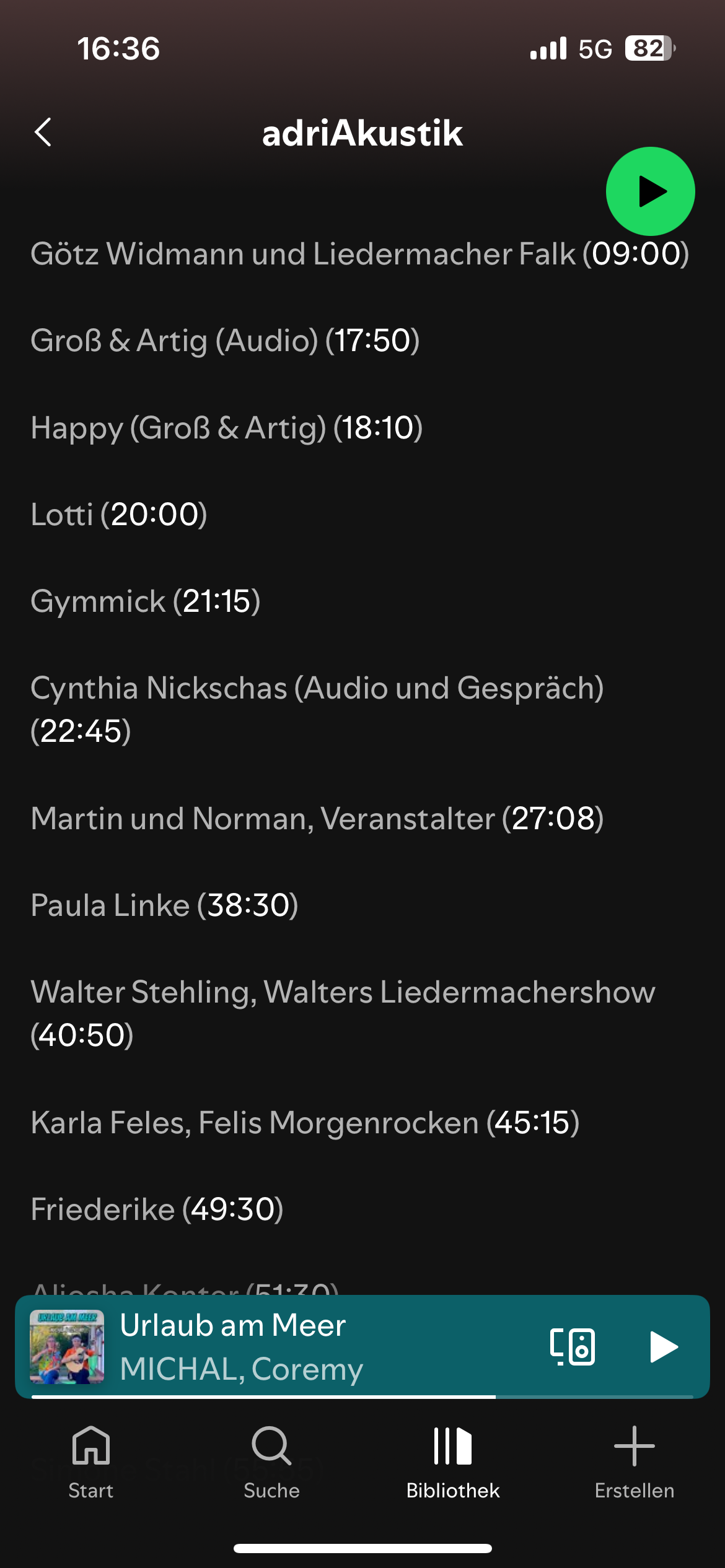725x1568 pixels.
Task: Jump to 27:08 for Martin und Norman
Action: [x=553, y=819]
